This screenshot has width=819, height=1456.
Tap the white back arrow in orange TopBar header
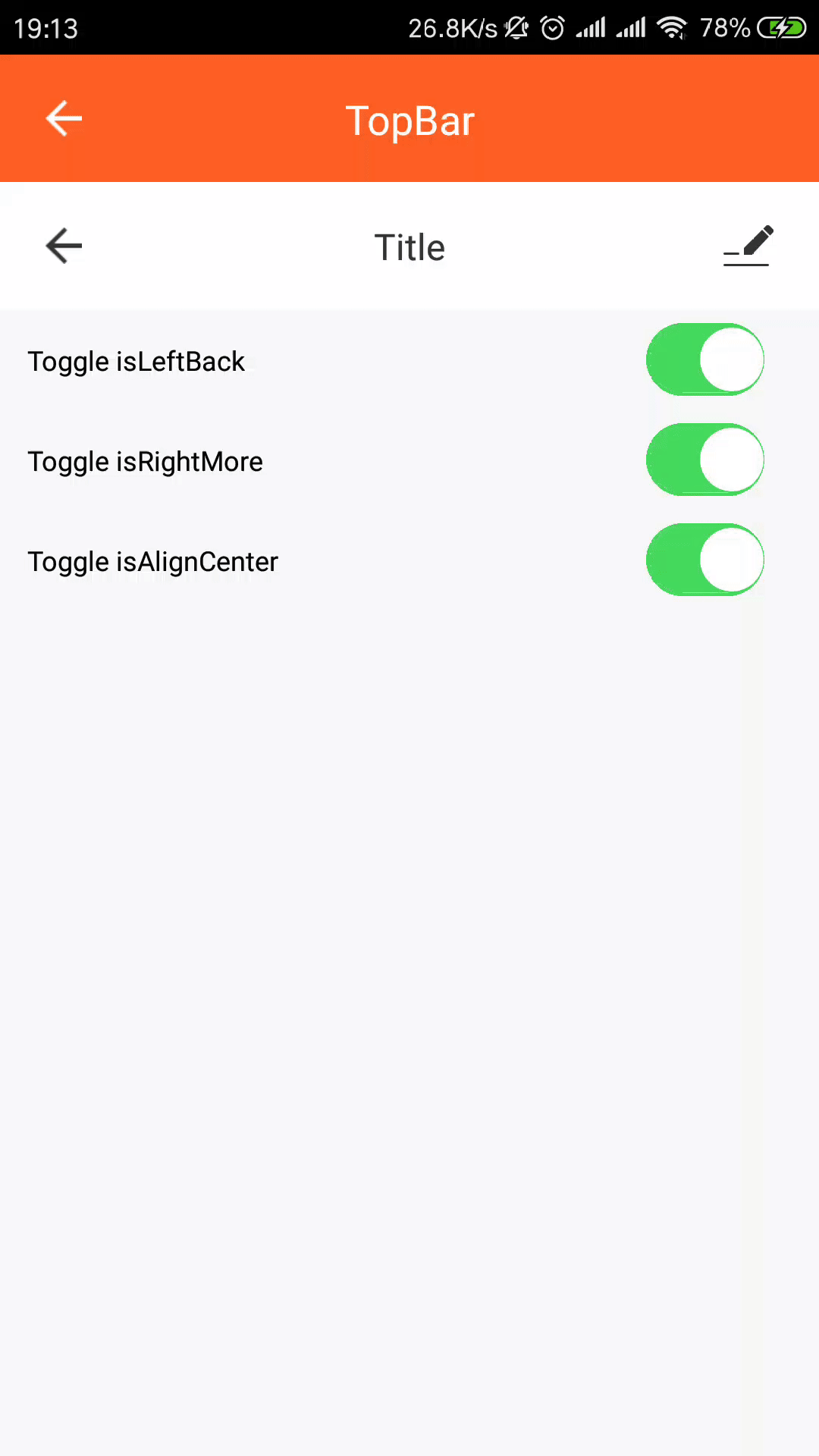(64, 118)
